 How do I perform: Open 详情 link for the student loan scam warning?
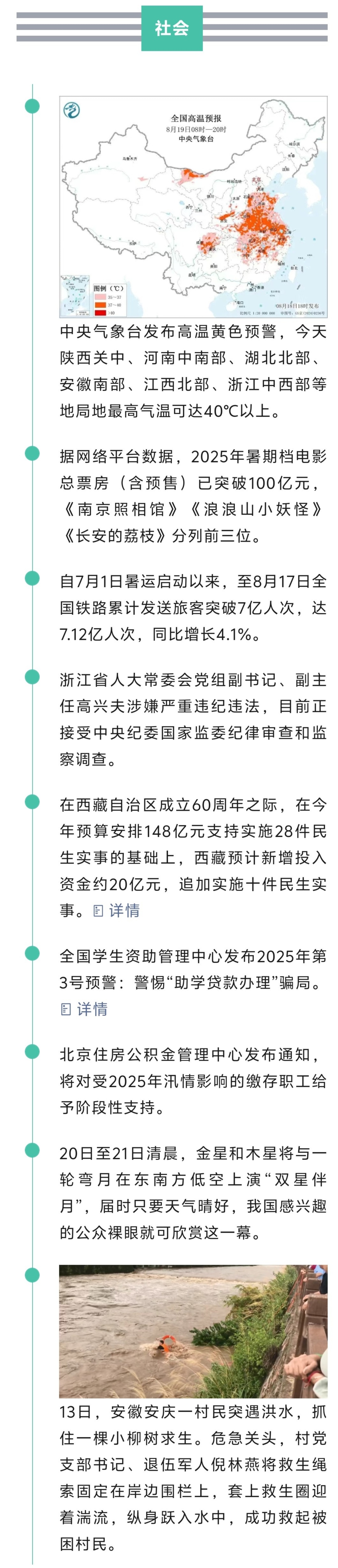click(x=85, y=1009)
